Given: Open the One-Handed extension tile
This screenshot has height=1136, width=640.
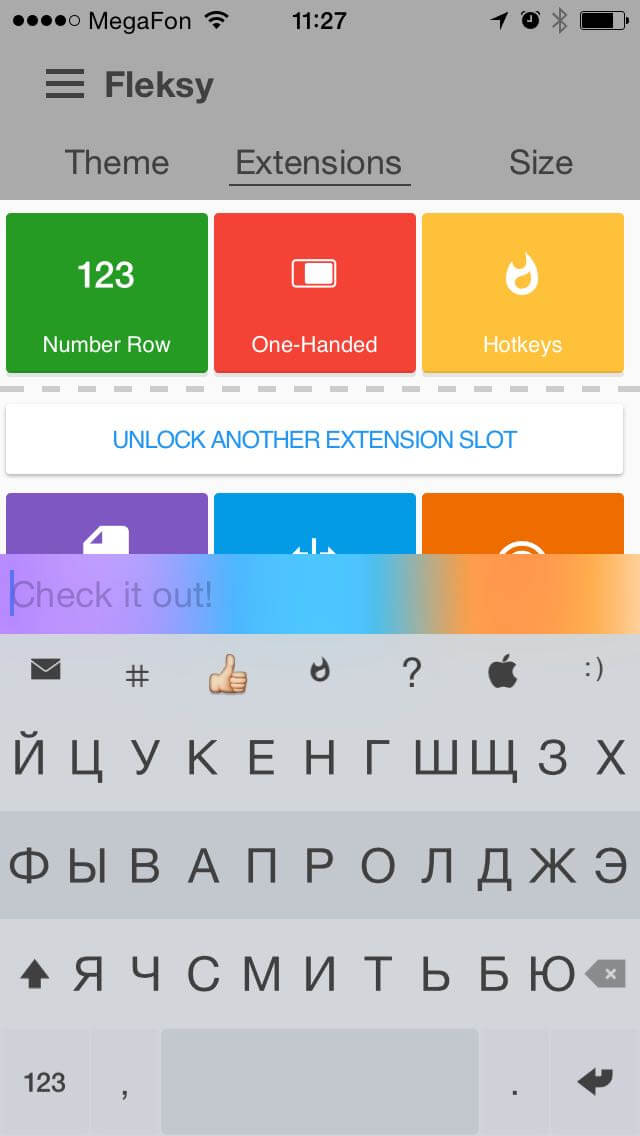Looking at the screenshot, I should 315,292.
